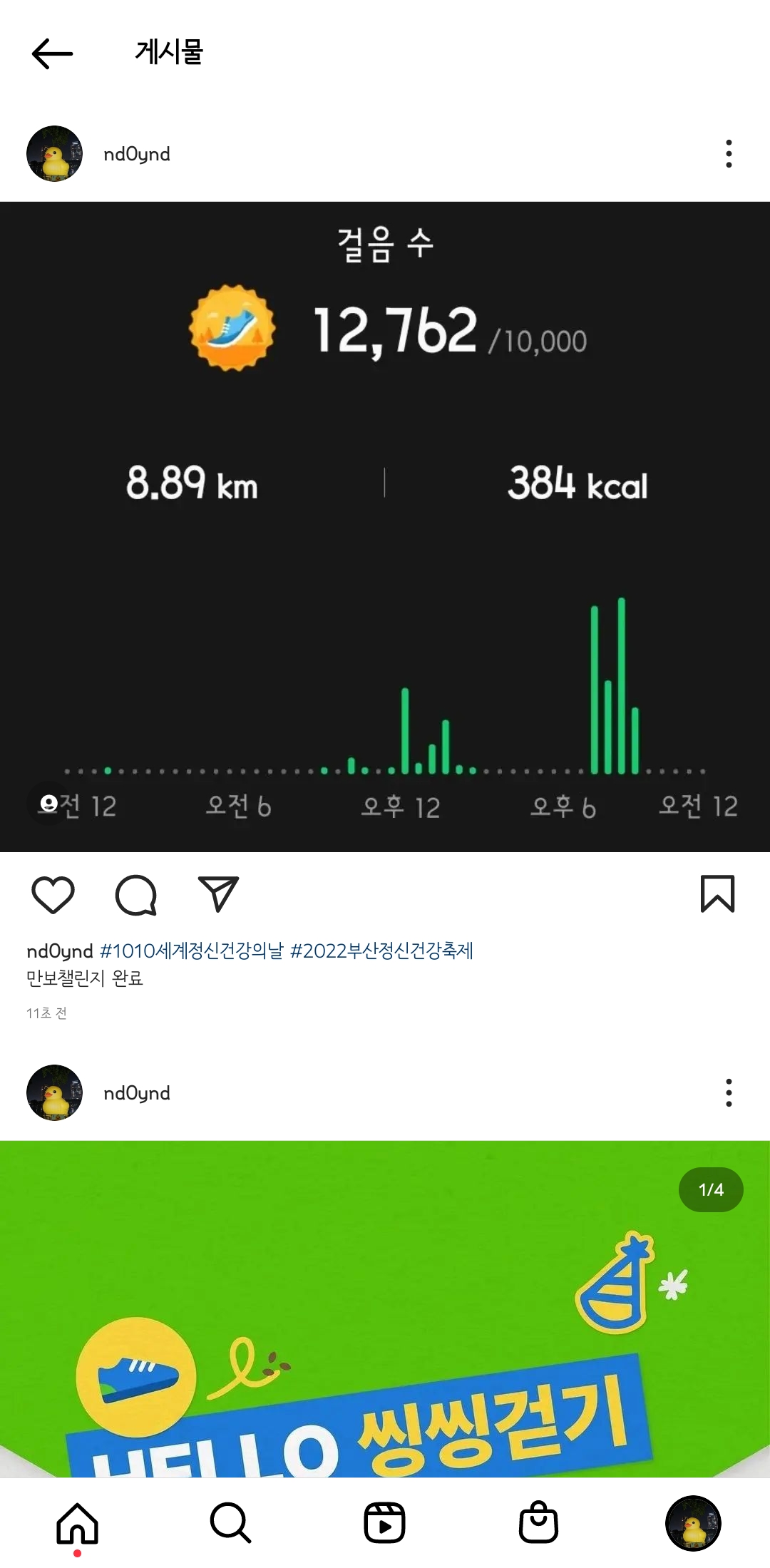
Task: Comment on the step-count post
Action: pyautogui.click(x=135, y=894)
